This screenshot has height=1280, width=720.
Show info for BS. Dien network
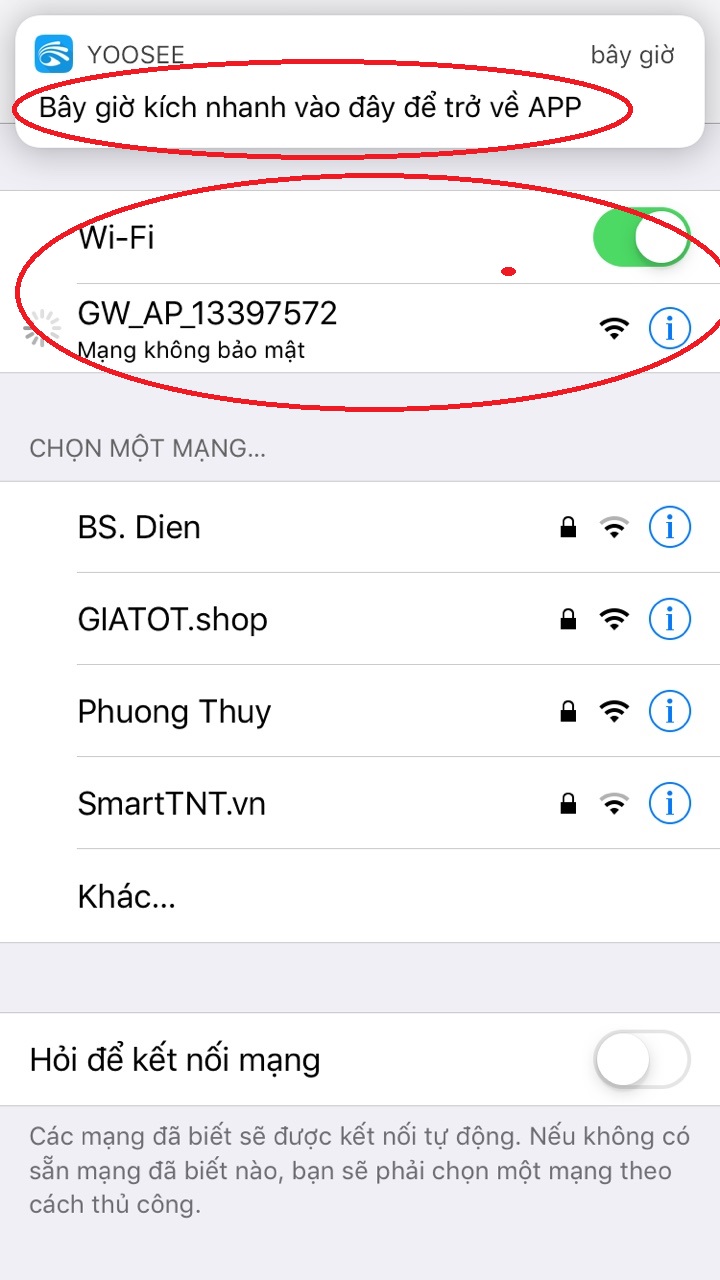point(669,527)
